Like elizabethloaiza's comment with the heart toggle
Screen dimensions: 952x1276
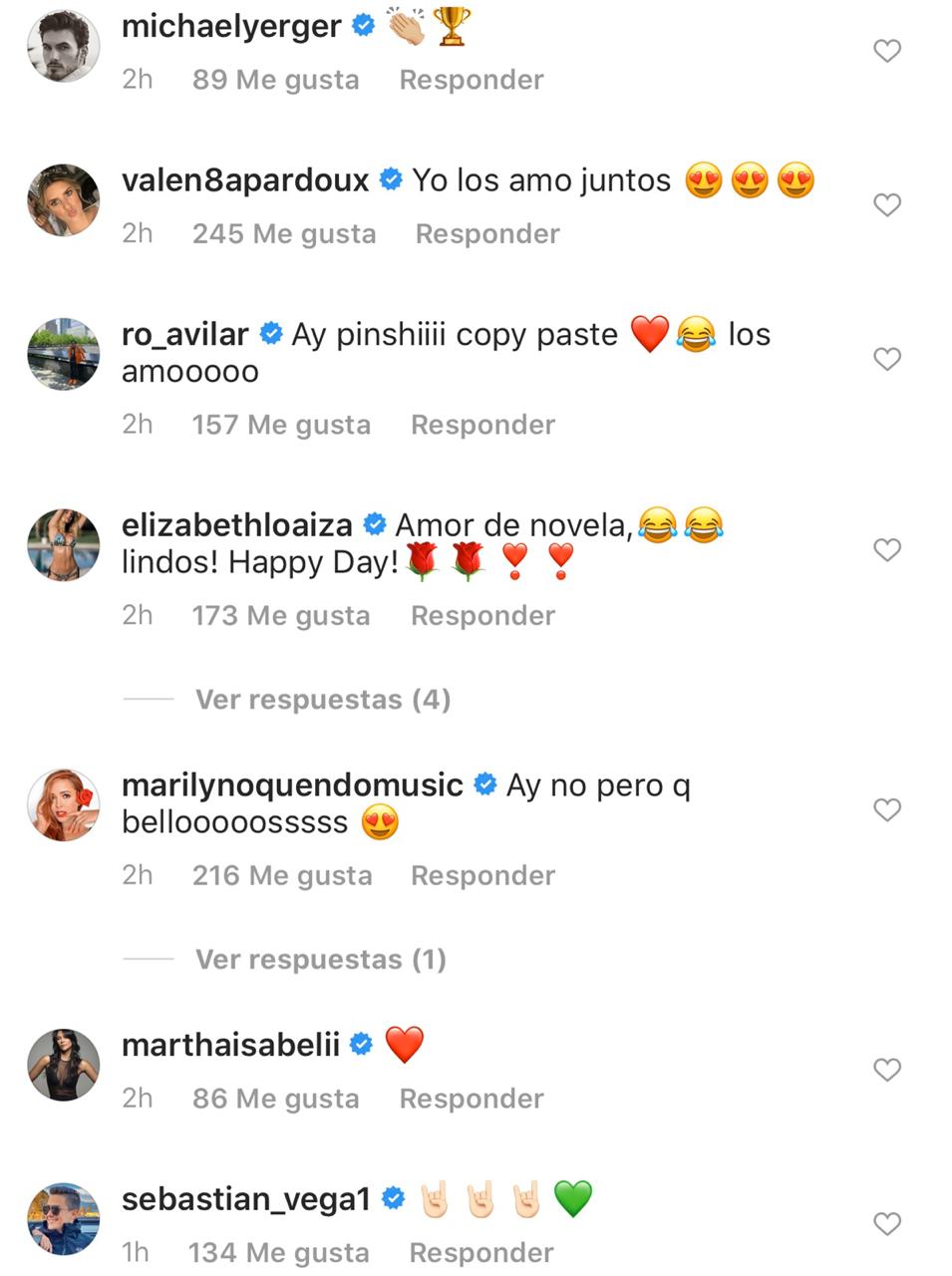(886, 550)
